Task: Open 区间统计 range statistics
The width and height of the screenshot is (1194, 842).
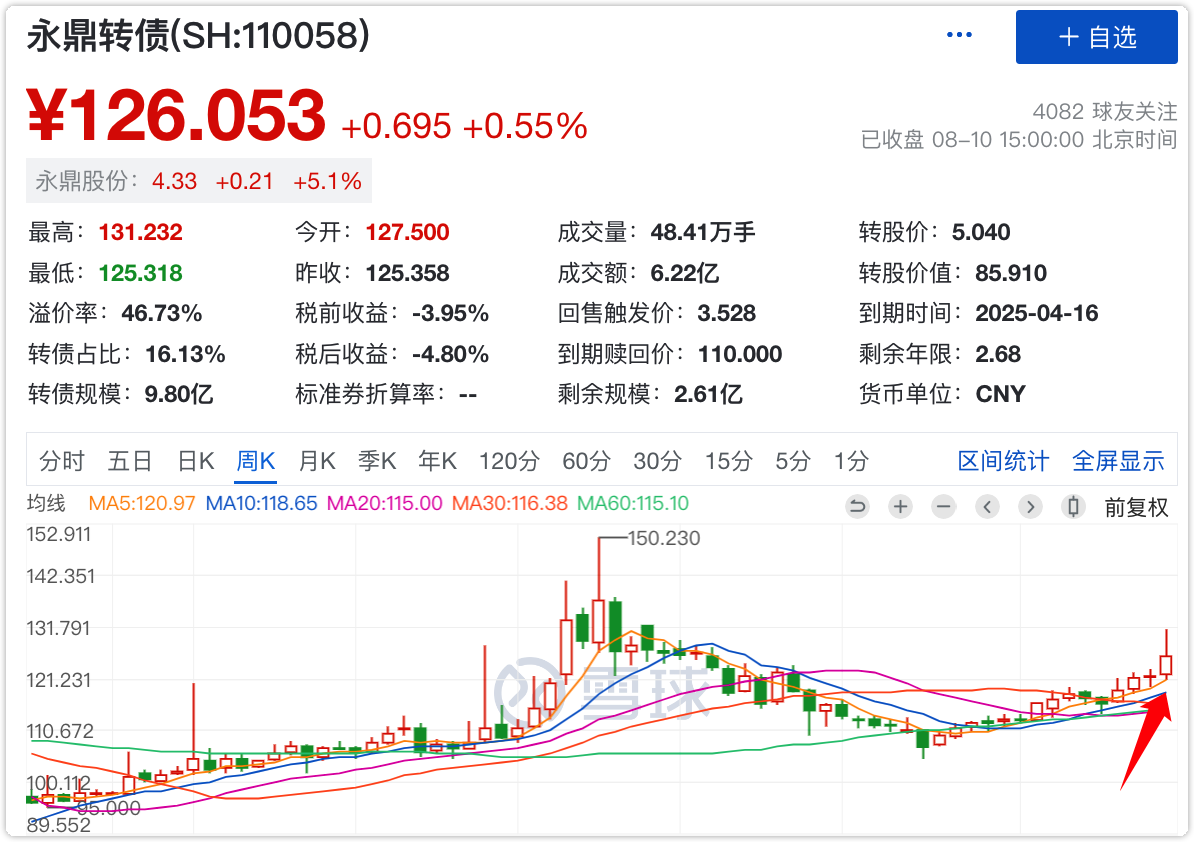Action: [x=1003, y=461]
